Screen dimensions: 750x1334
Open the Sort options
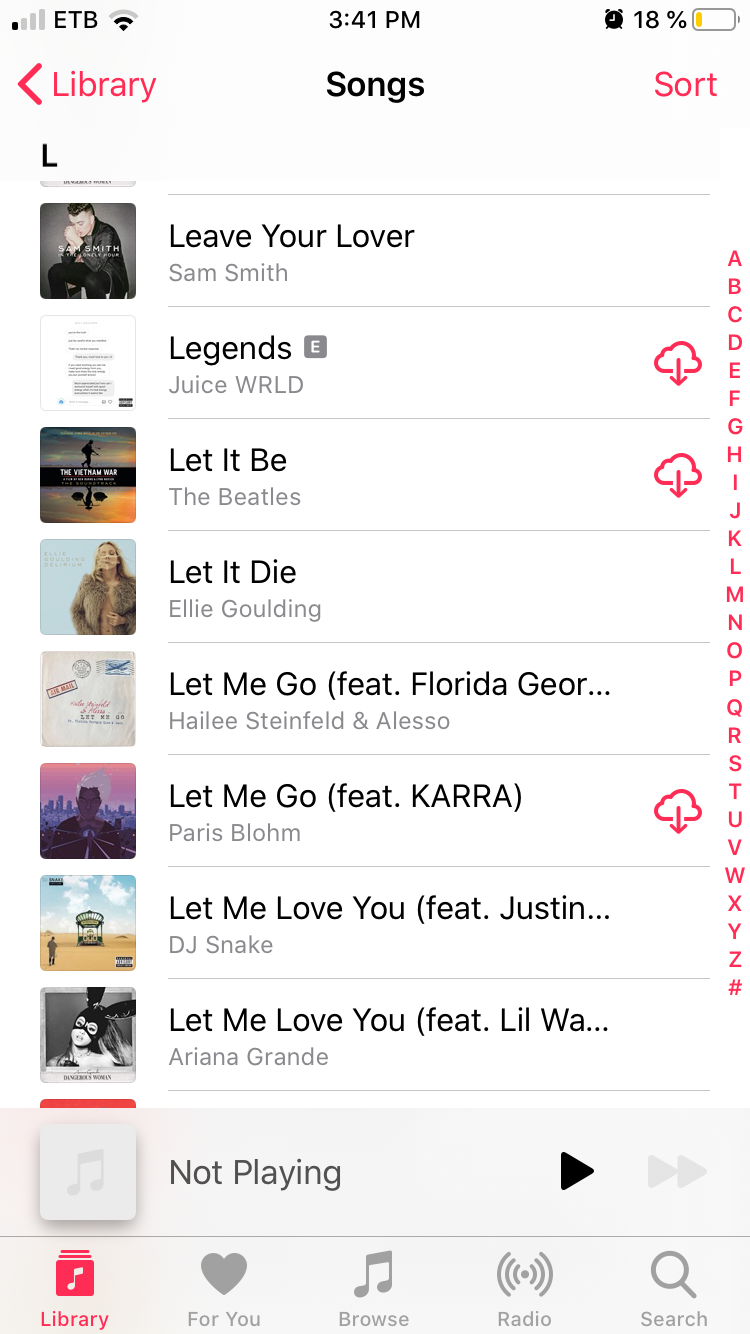coord(685,85)
